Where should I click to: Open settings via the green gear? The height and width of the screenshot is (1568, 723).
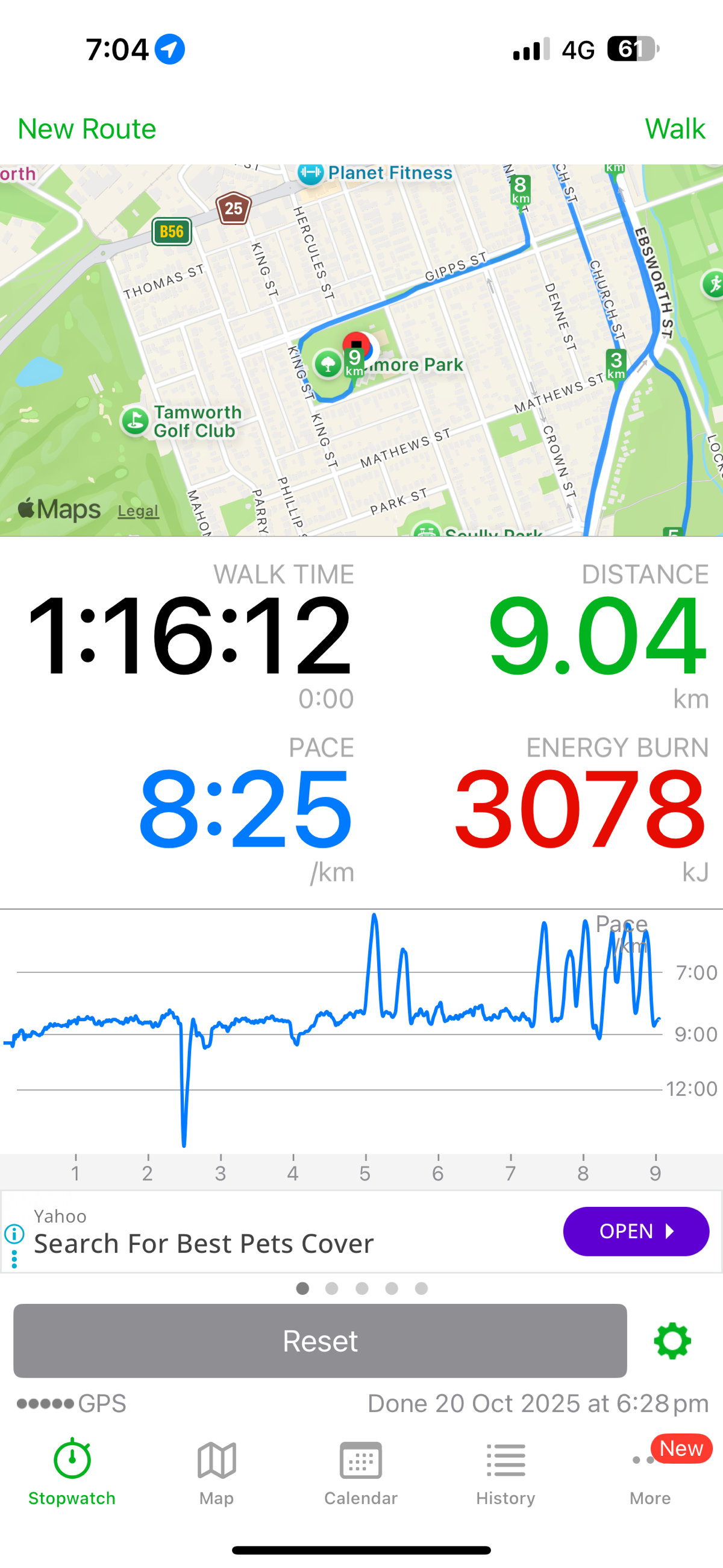pyautogui.click(x=672, y=1340)
